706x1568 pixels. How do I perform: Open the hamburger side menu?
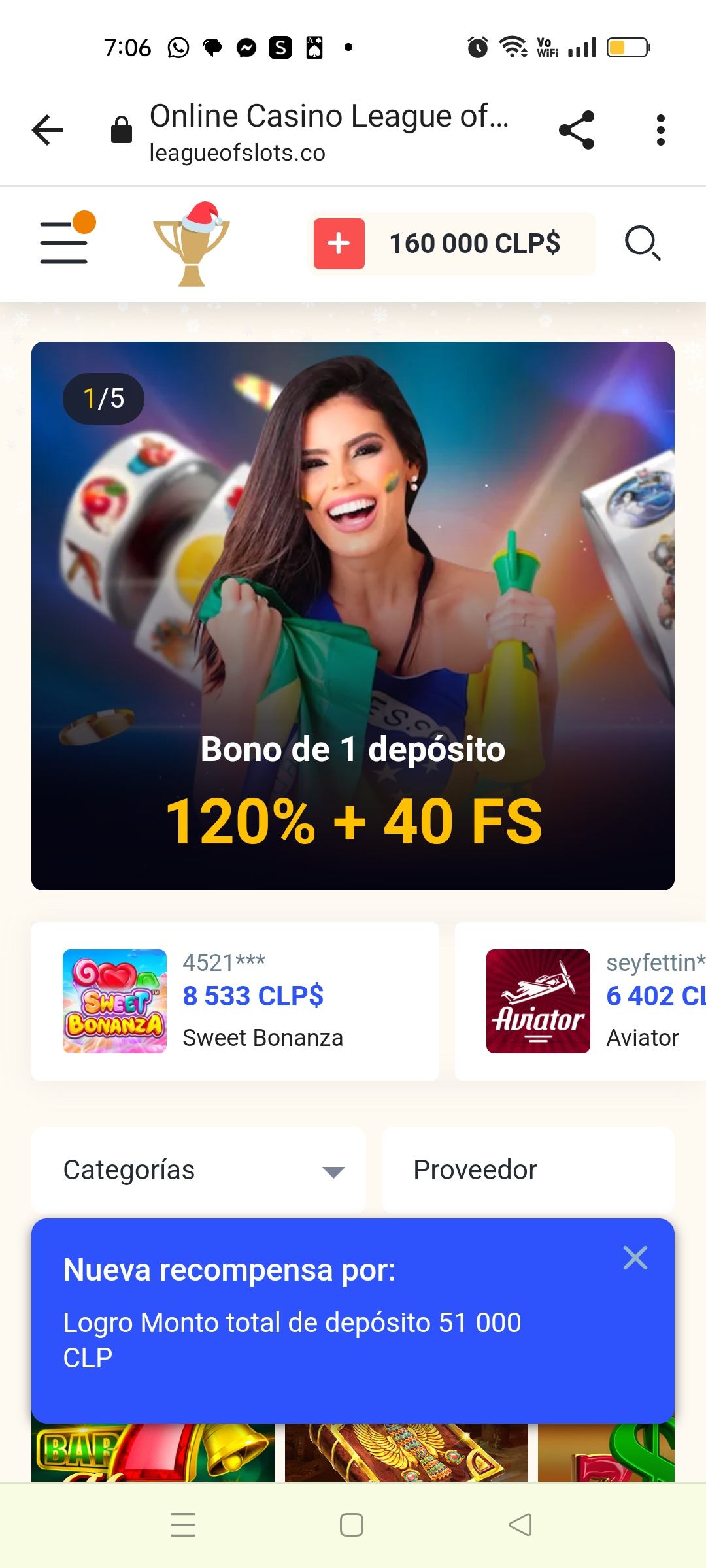click(65, 242)
